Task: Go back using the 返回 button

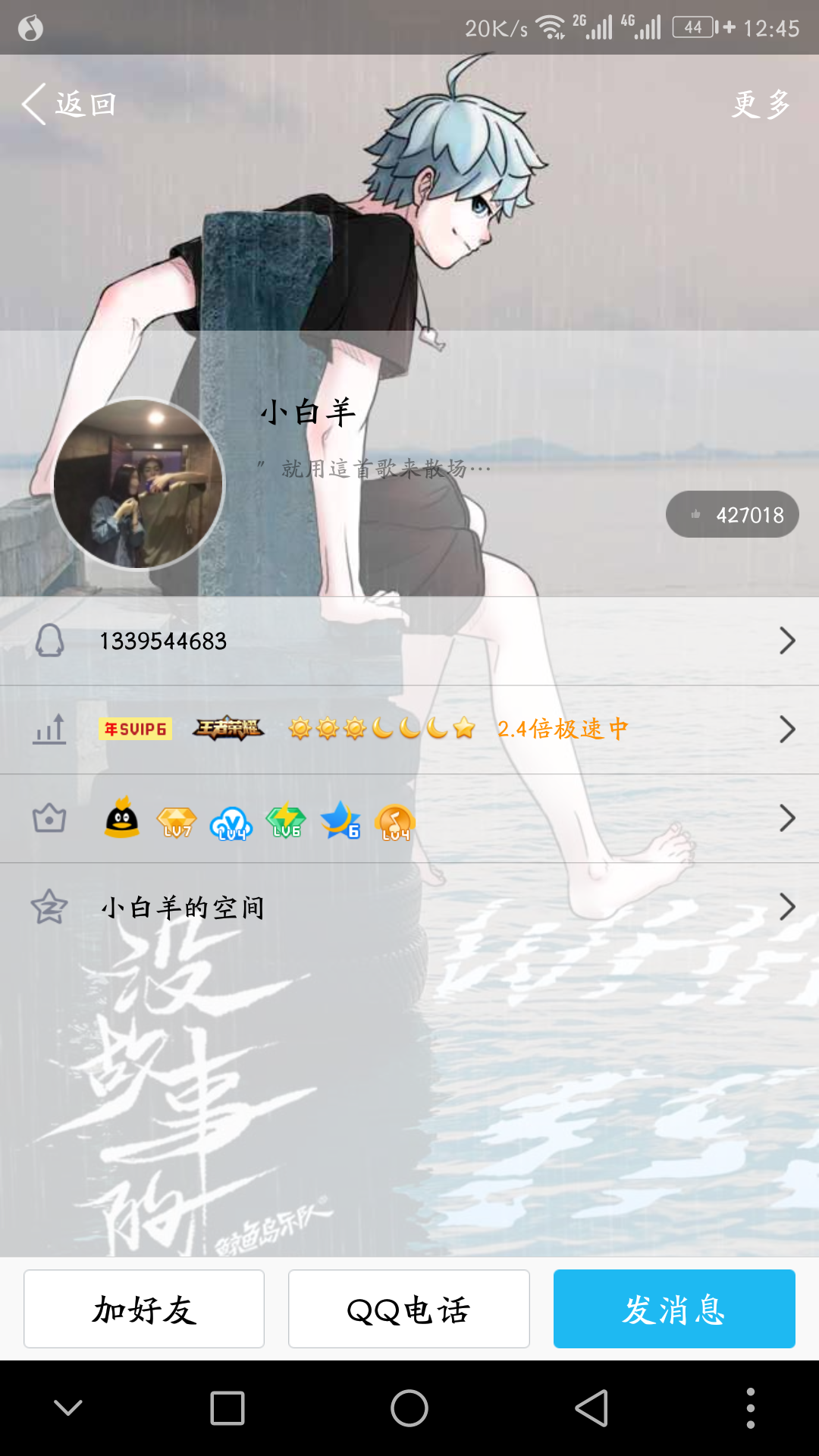Action: pos(68,104)
